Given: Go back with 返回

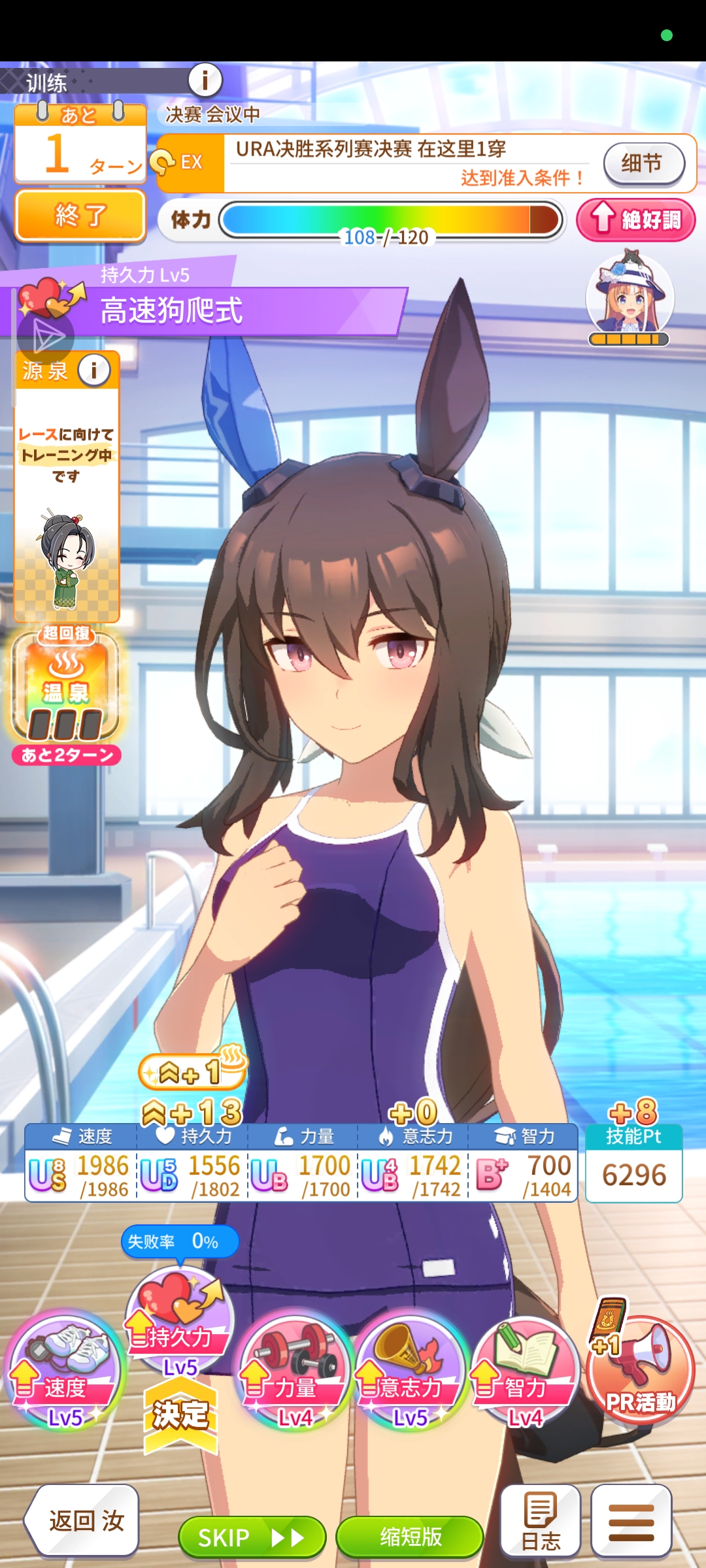Looking at the screenshot, I should (84, 1520).
